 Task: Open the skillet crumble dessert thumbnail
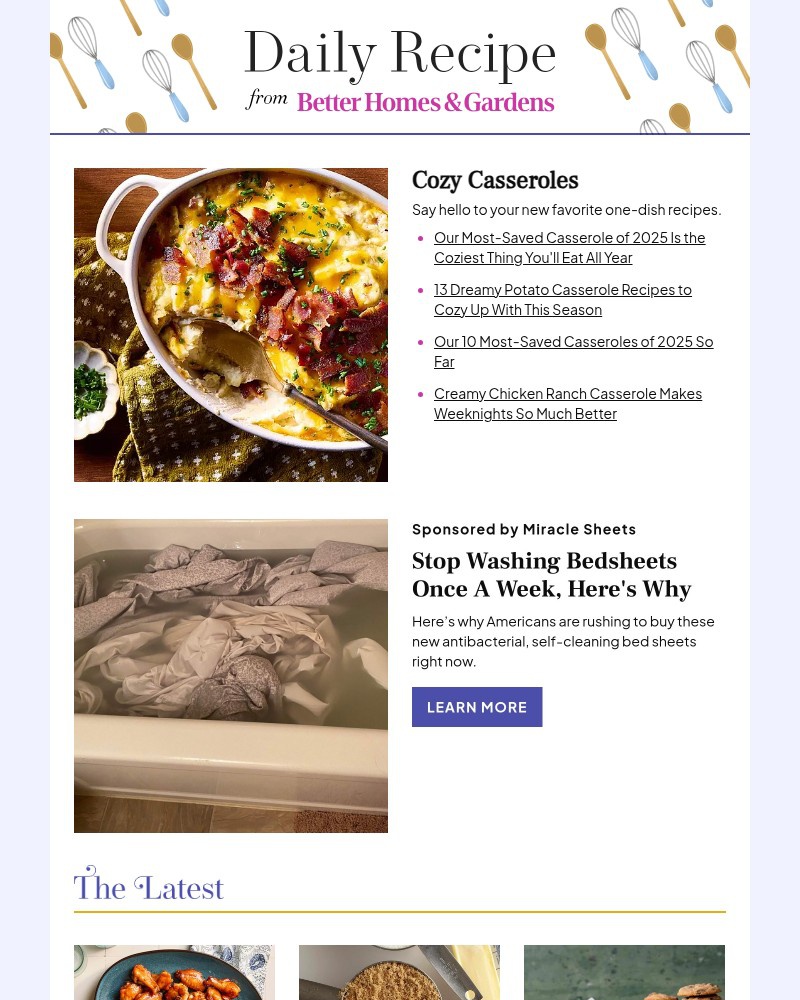(399, 972)
